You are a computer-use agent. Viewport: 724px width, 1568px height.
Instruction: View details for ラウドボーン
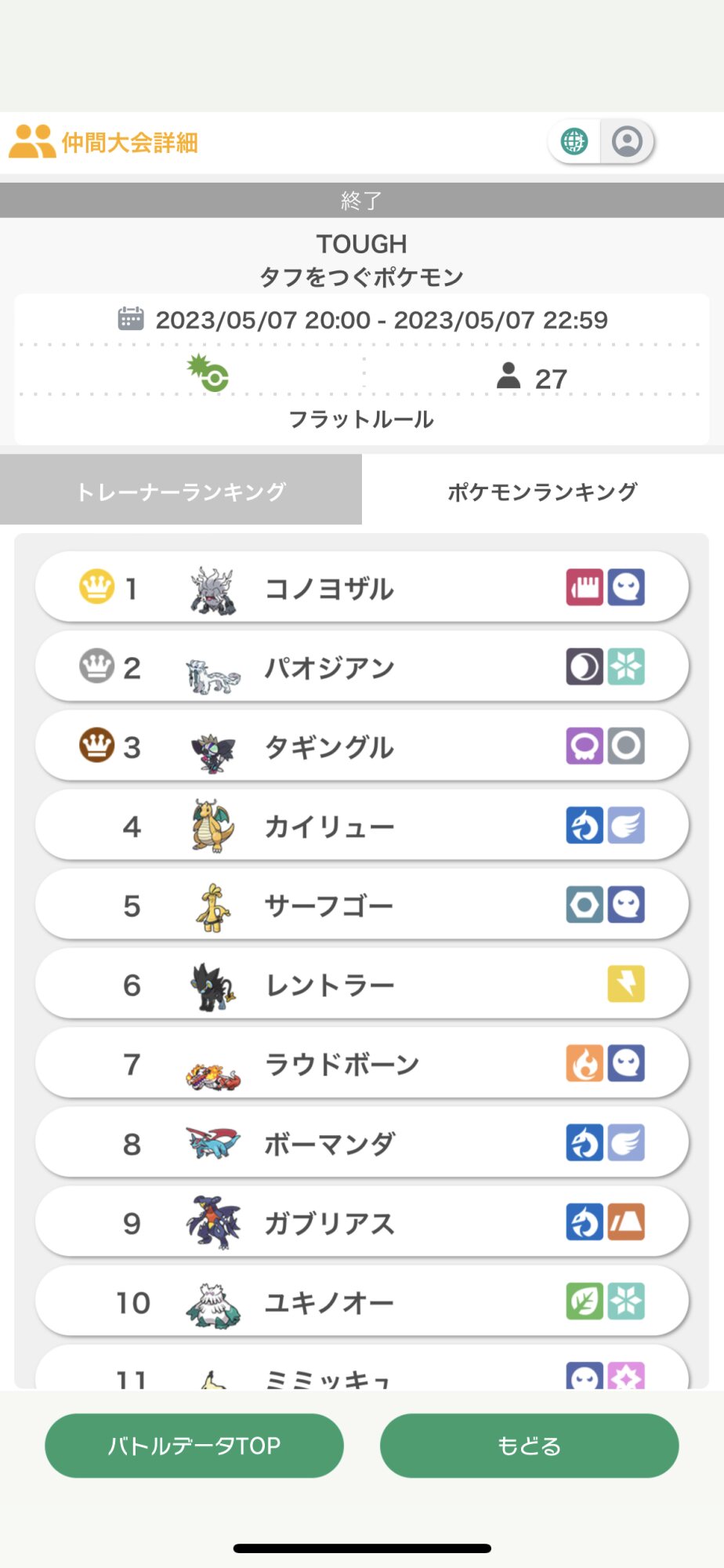[x=362, y=1064]
